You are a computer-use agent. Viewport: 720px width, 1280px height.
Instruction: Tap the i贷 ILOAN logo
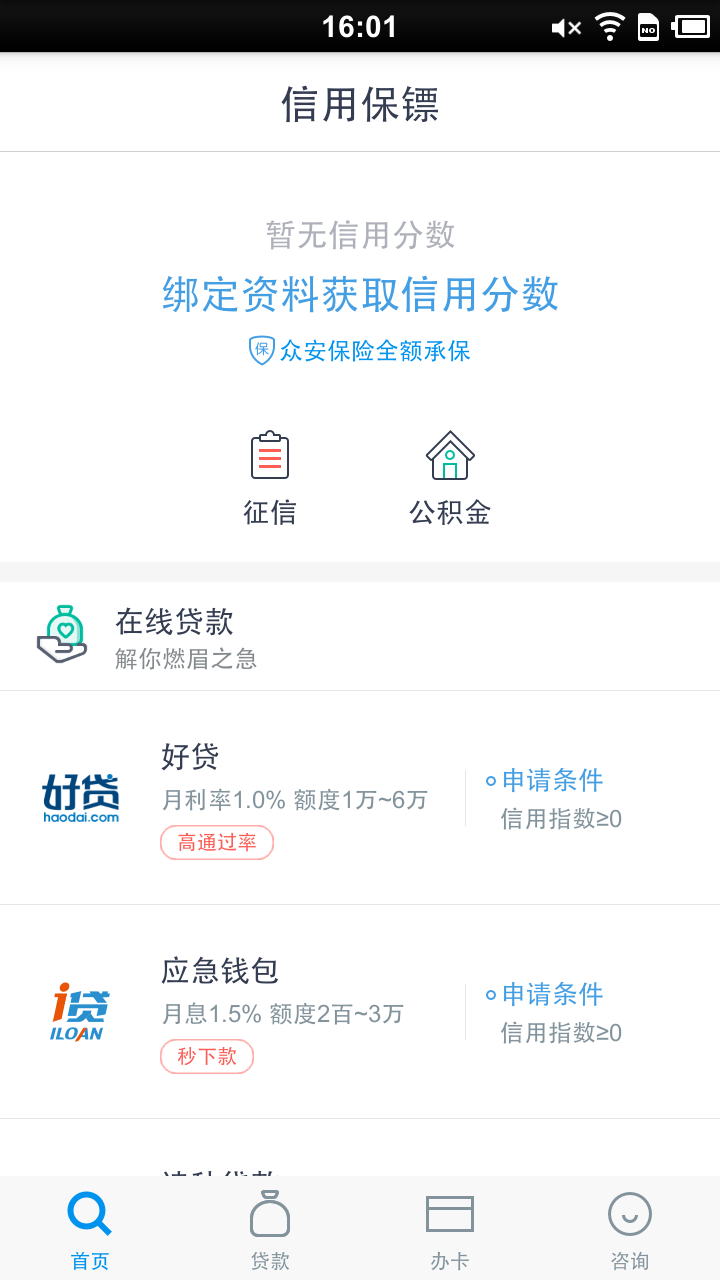[80, 1010]
